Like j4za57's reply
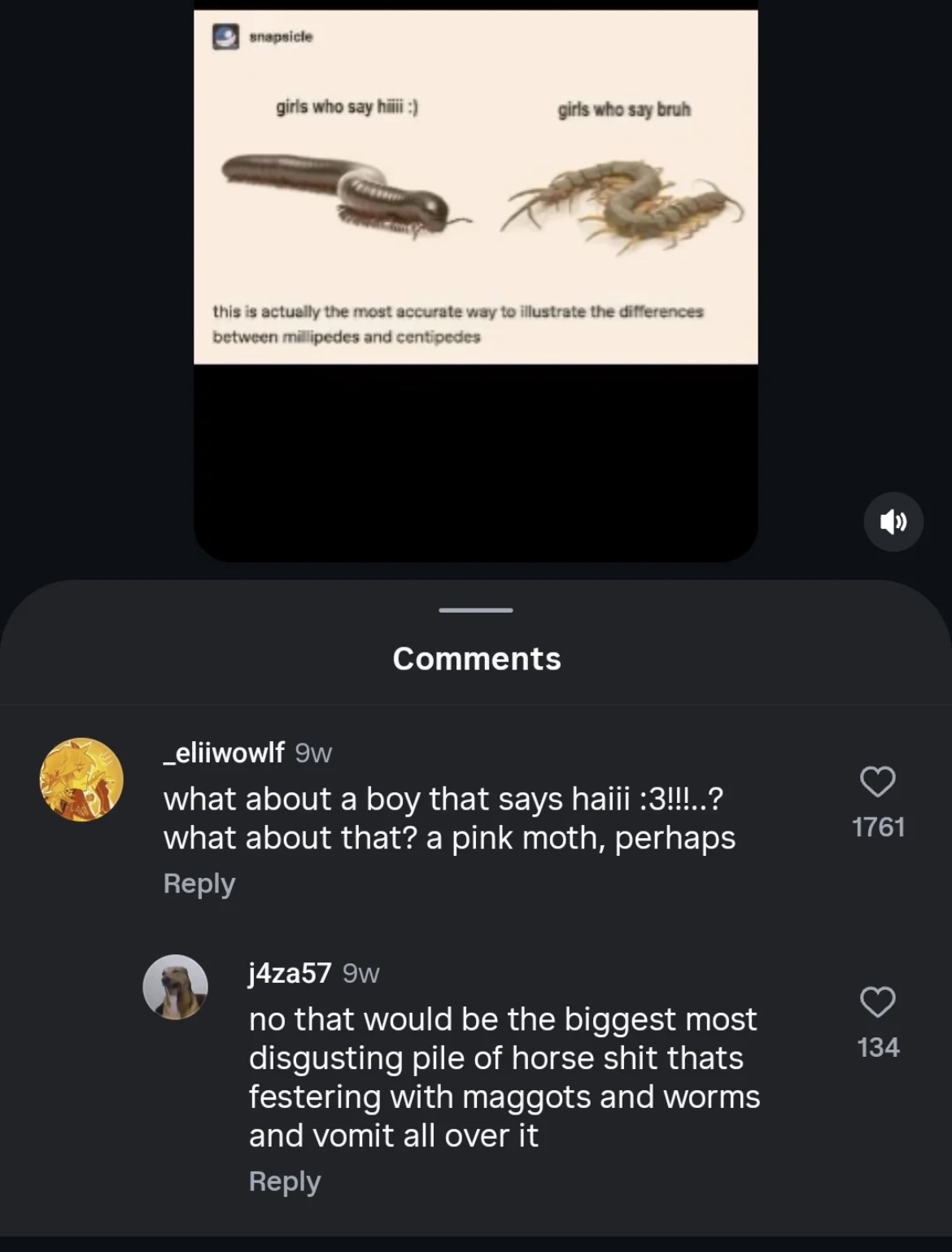 tap(877, 1001)
